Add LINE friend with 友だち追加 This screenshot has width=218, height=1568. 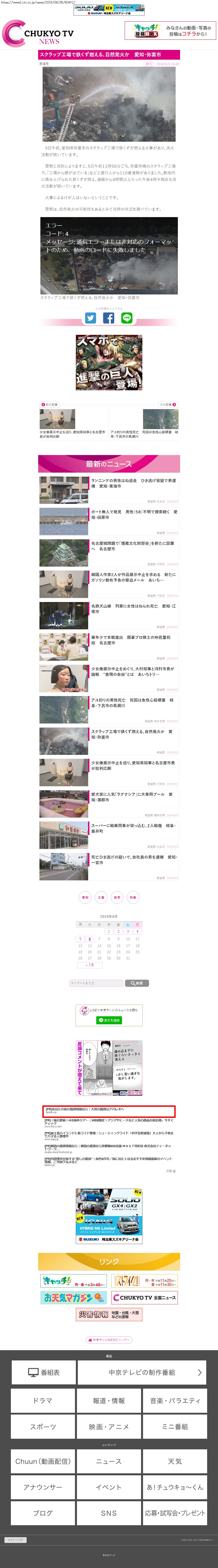109,1020
